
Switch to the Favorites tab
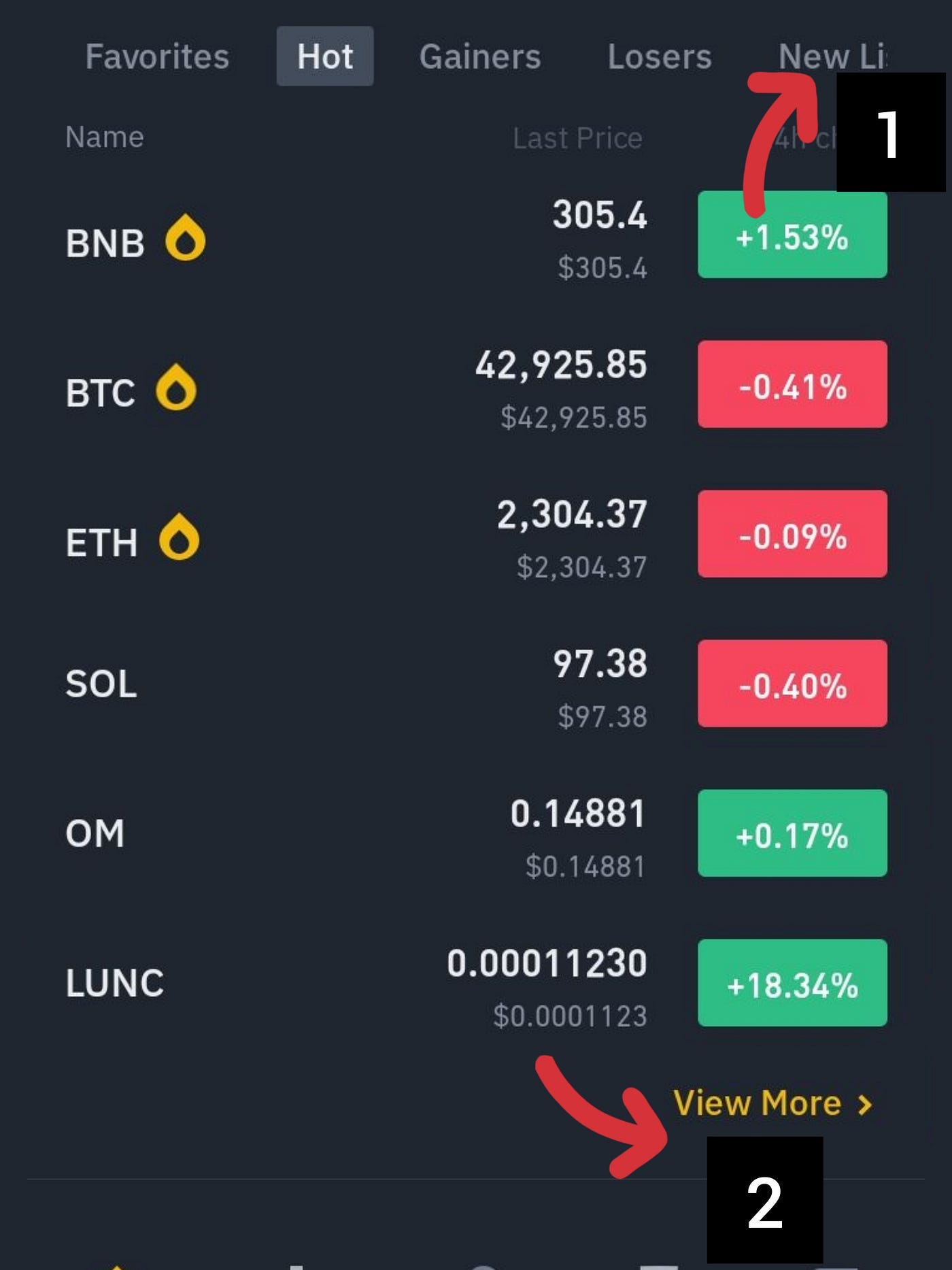(x=157, y=57)
